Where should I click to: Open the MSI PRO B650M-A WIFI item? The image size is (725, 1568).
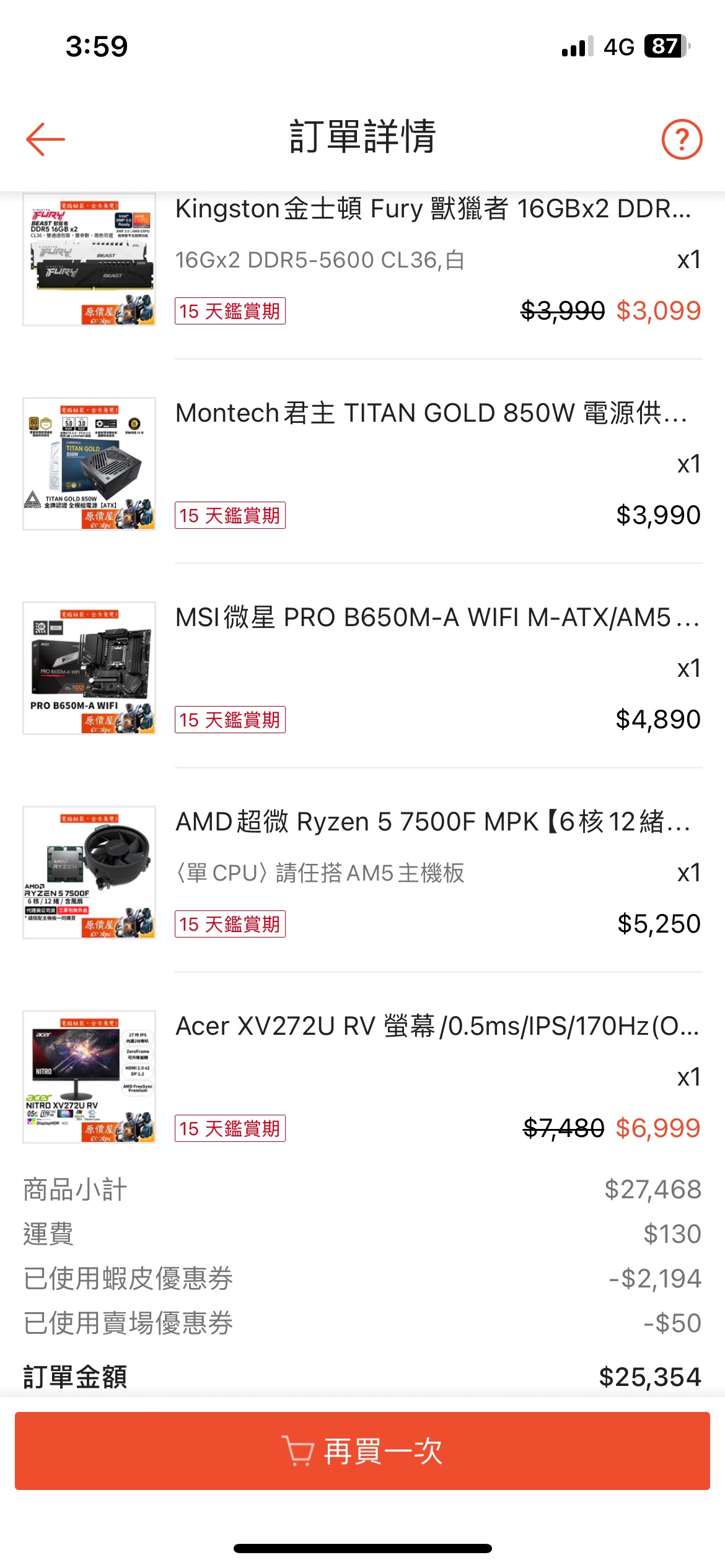point(436,617)
